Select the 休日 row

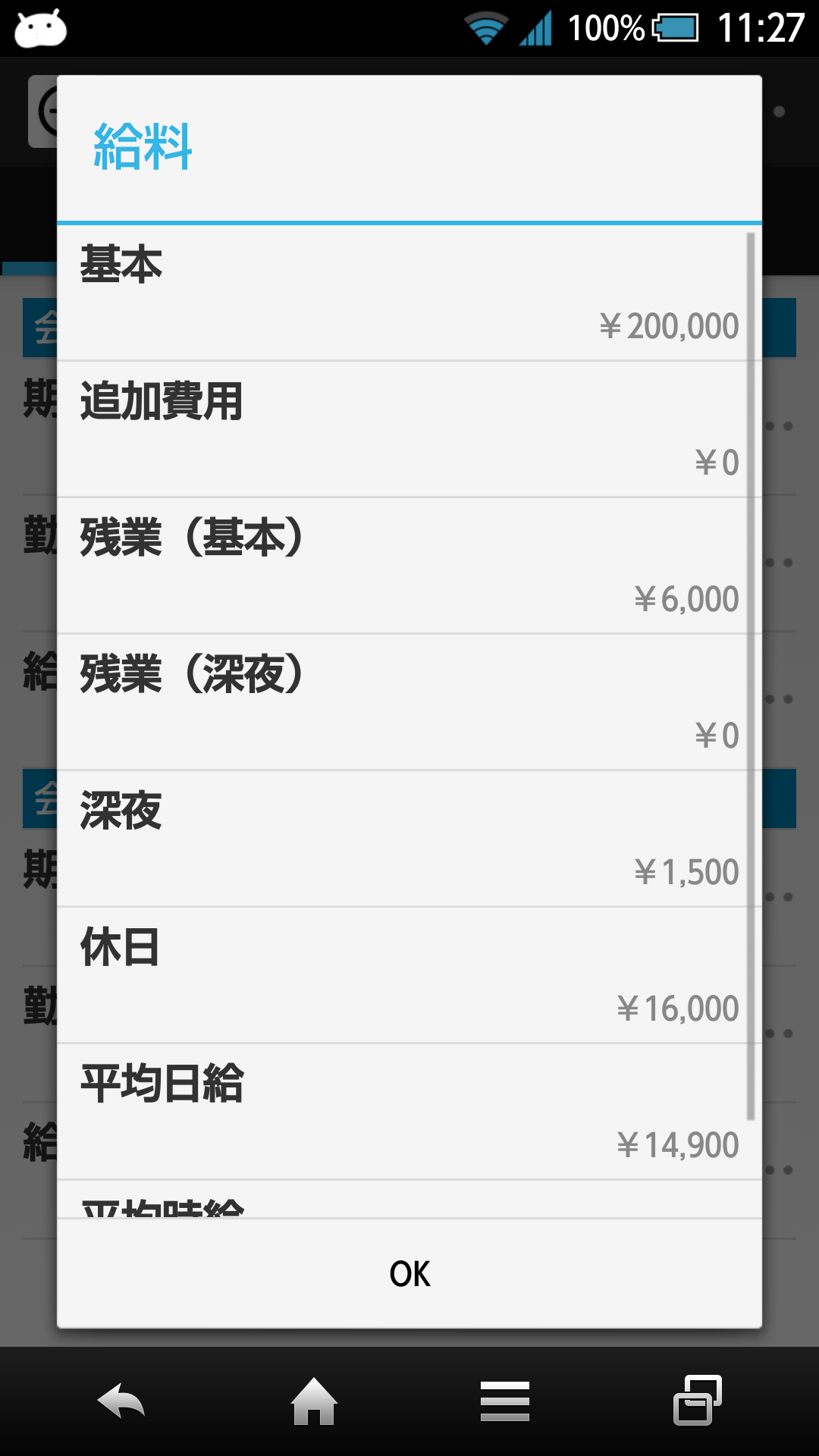pos(409,976)
